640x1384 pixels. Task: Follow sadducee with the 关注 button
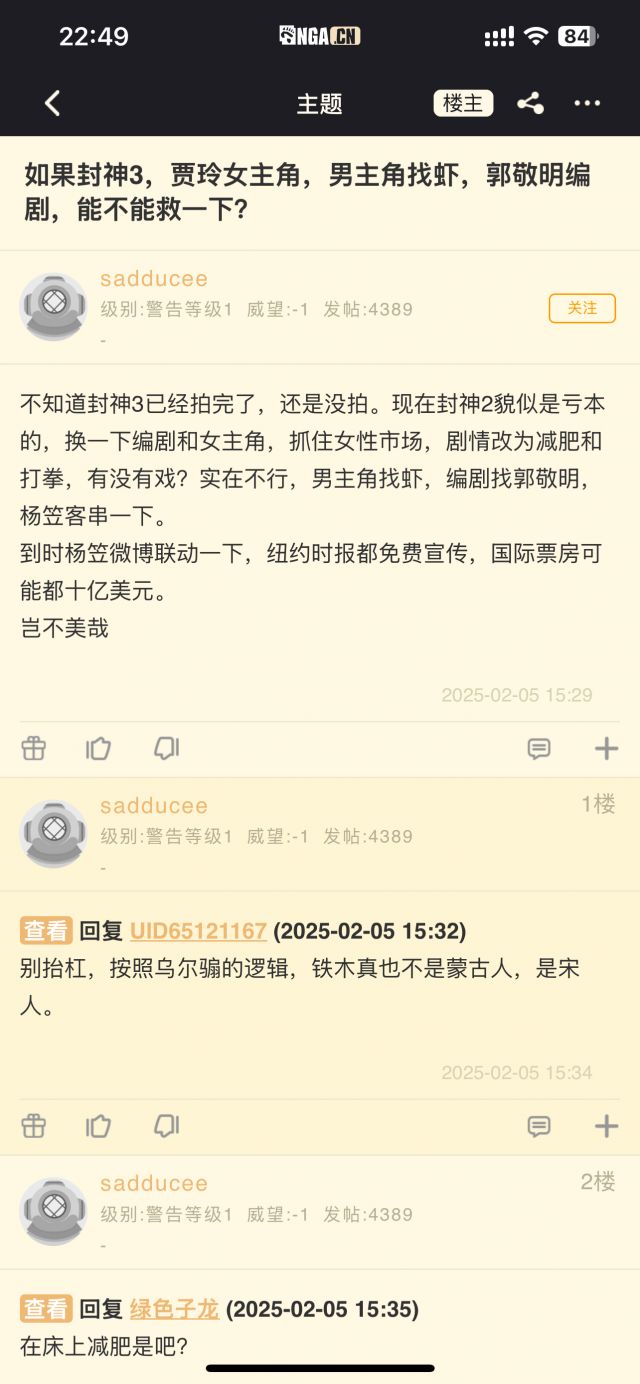point(582,309)
